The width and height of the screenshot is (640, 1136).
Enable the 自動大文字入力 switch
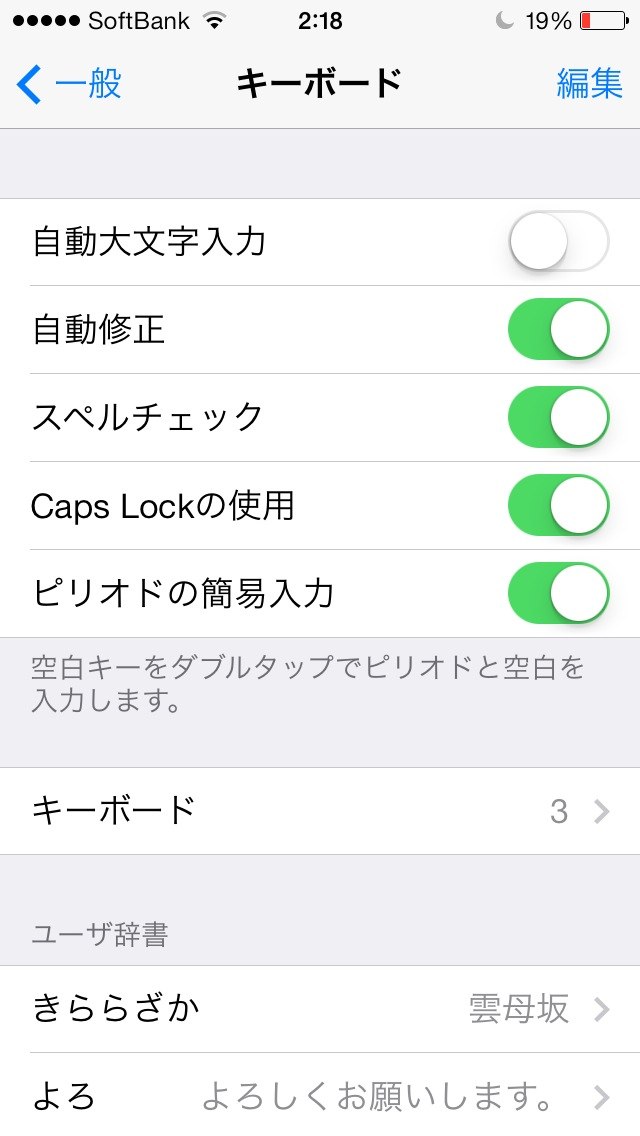[558, 242]
